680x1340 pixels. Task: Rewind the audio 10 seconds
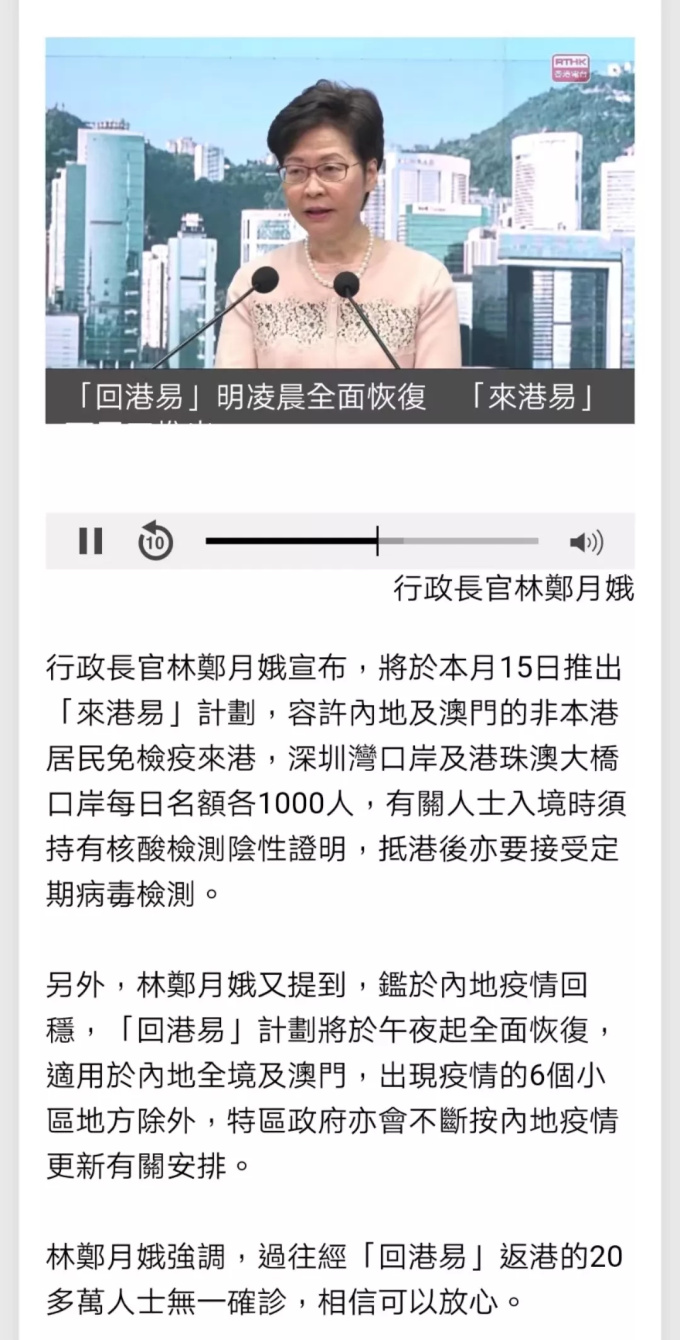tap(155, 541)
